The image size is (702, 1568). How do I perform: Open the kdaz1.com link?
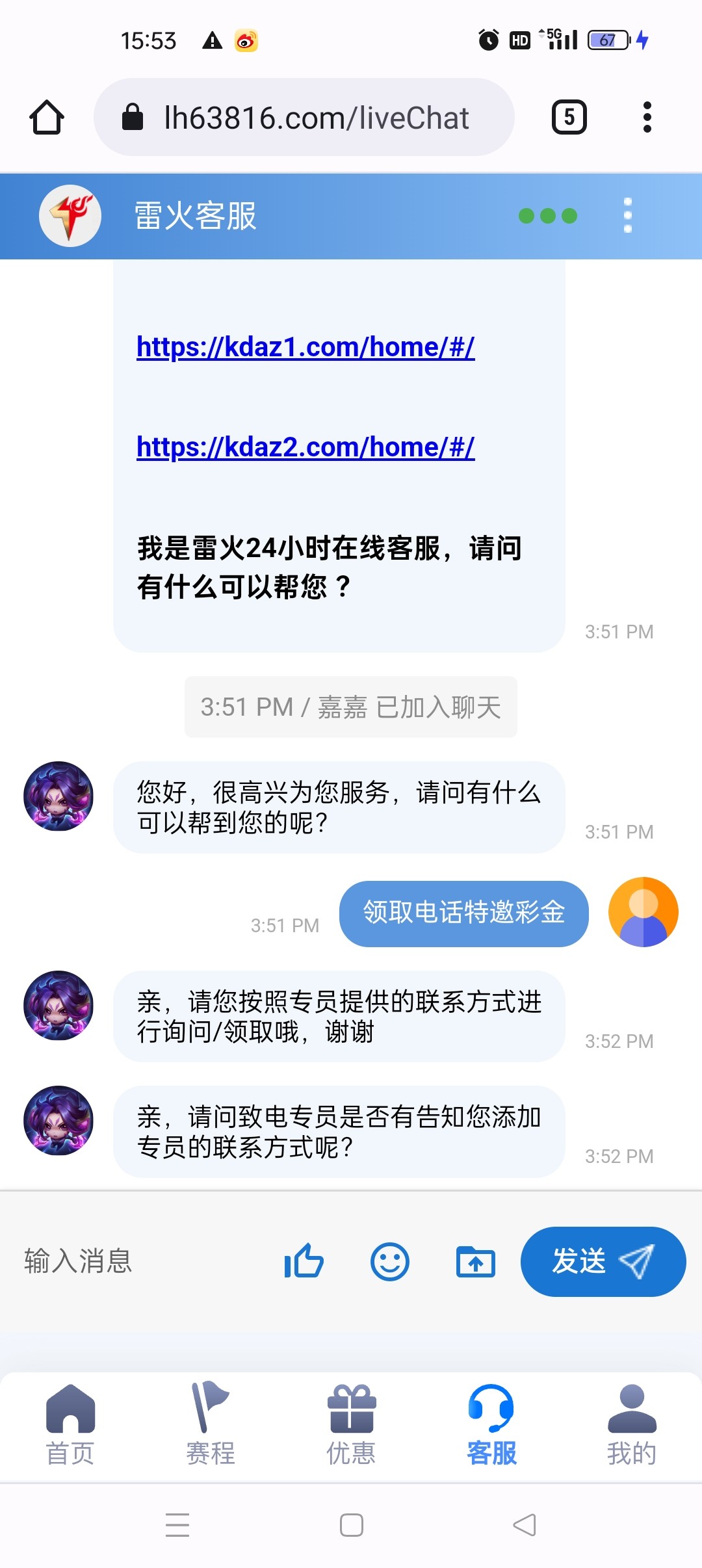305,347
